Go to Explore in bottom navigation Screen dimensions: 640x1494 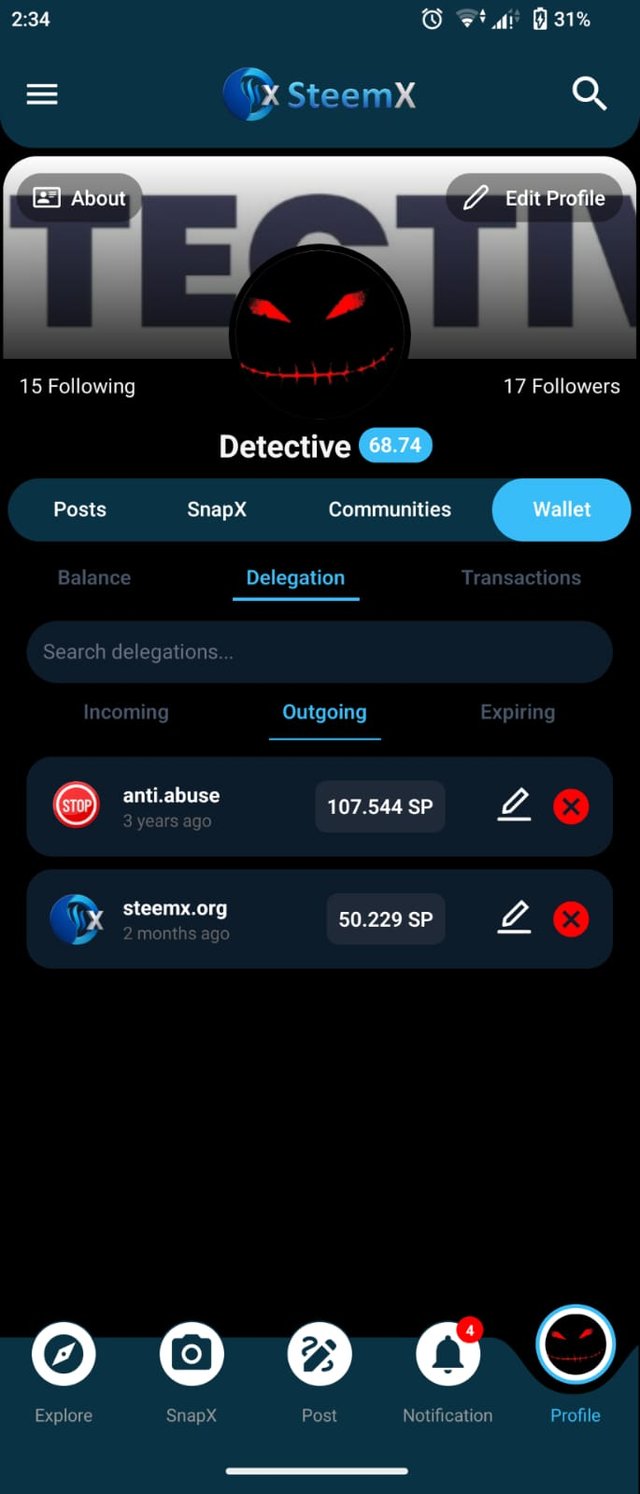pos(64,1372)
